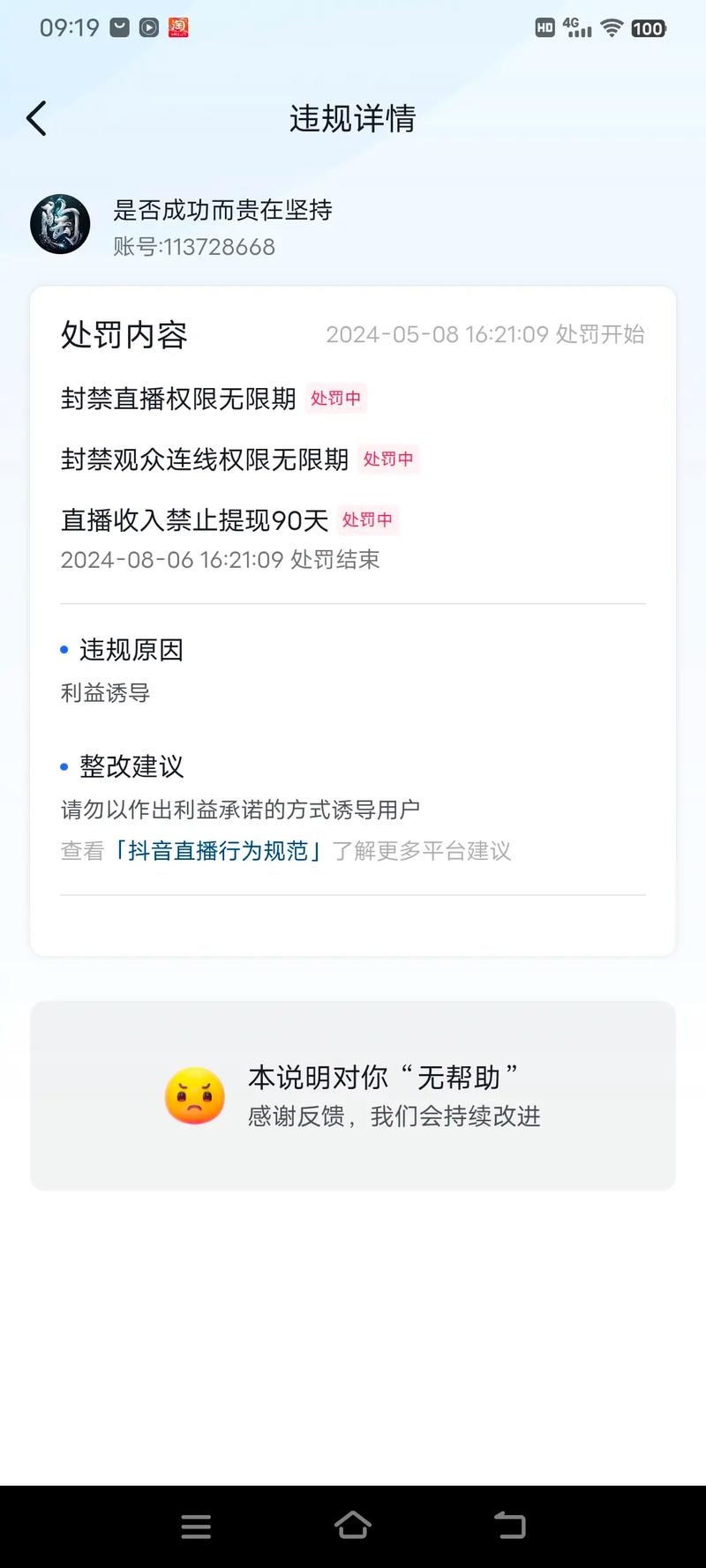
Task: Tap the angry face emoji in feedback section
Action: point(195,1096)
